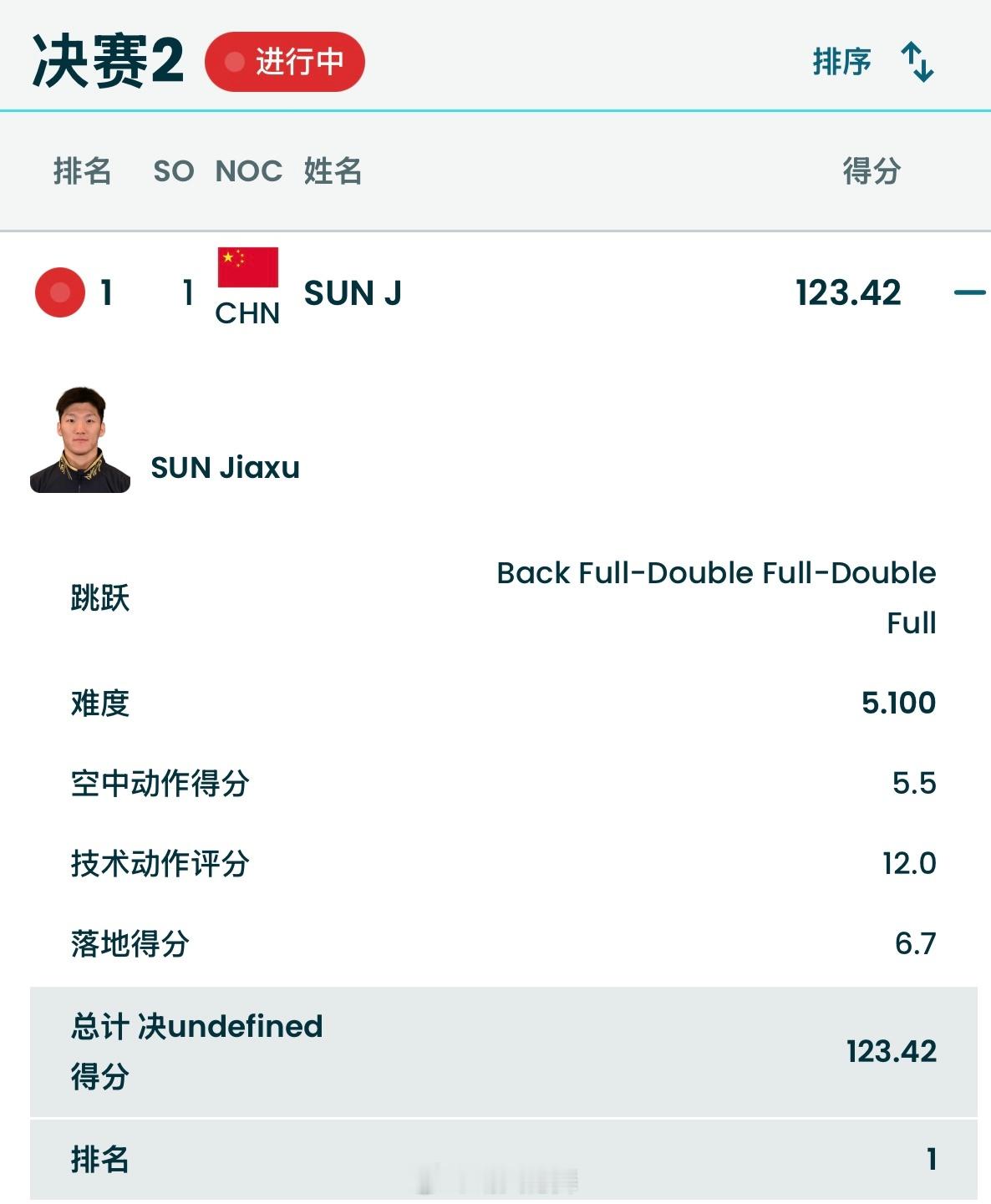Toggle sorting on the 得分 column header
The image size is (991, 1204).
pos(872,173)
